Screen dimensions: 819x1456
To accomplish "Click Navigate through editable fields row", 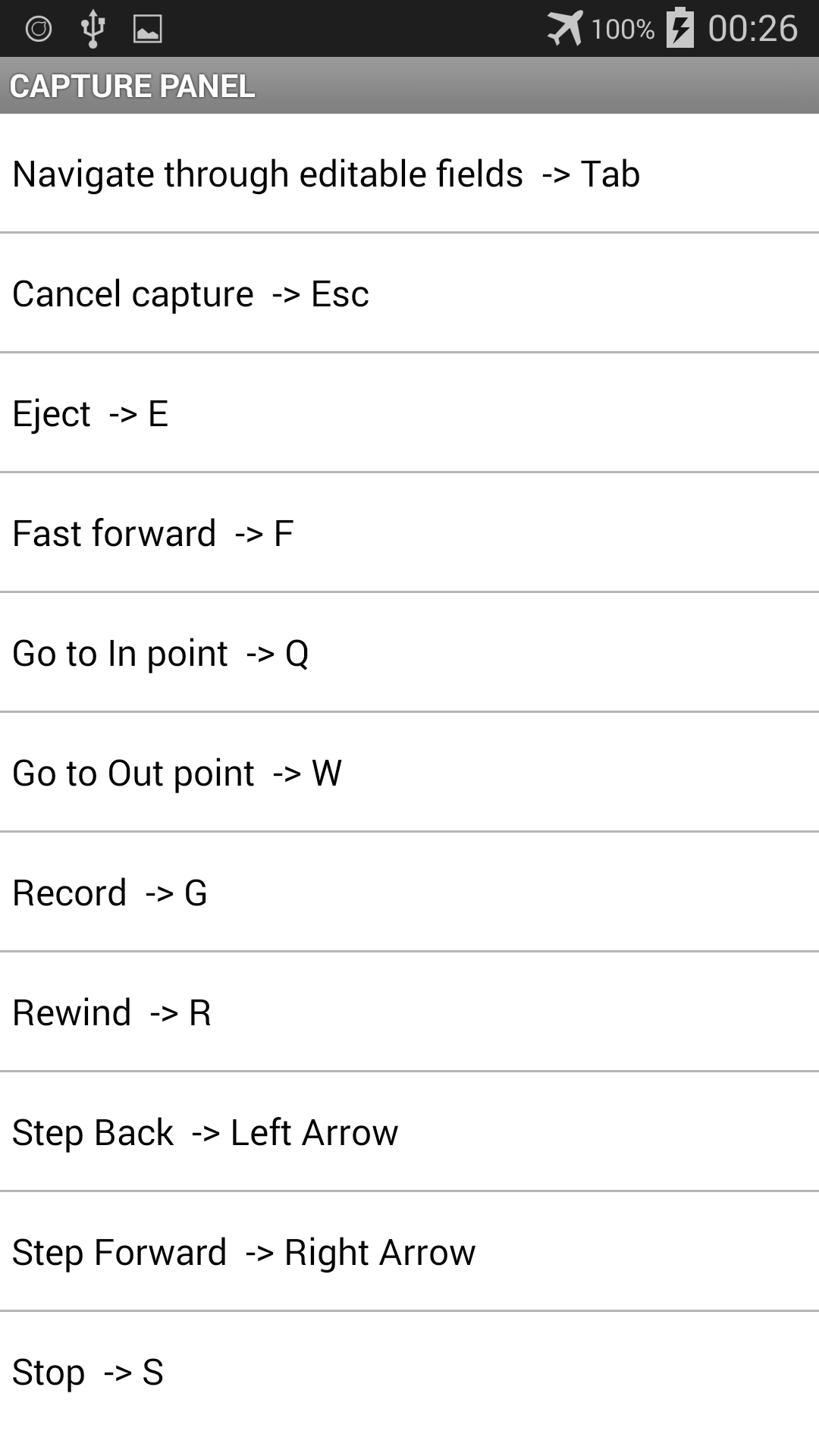I will point(409,173).
